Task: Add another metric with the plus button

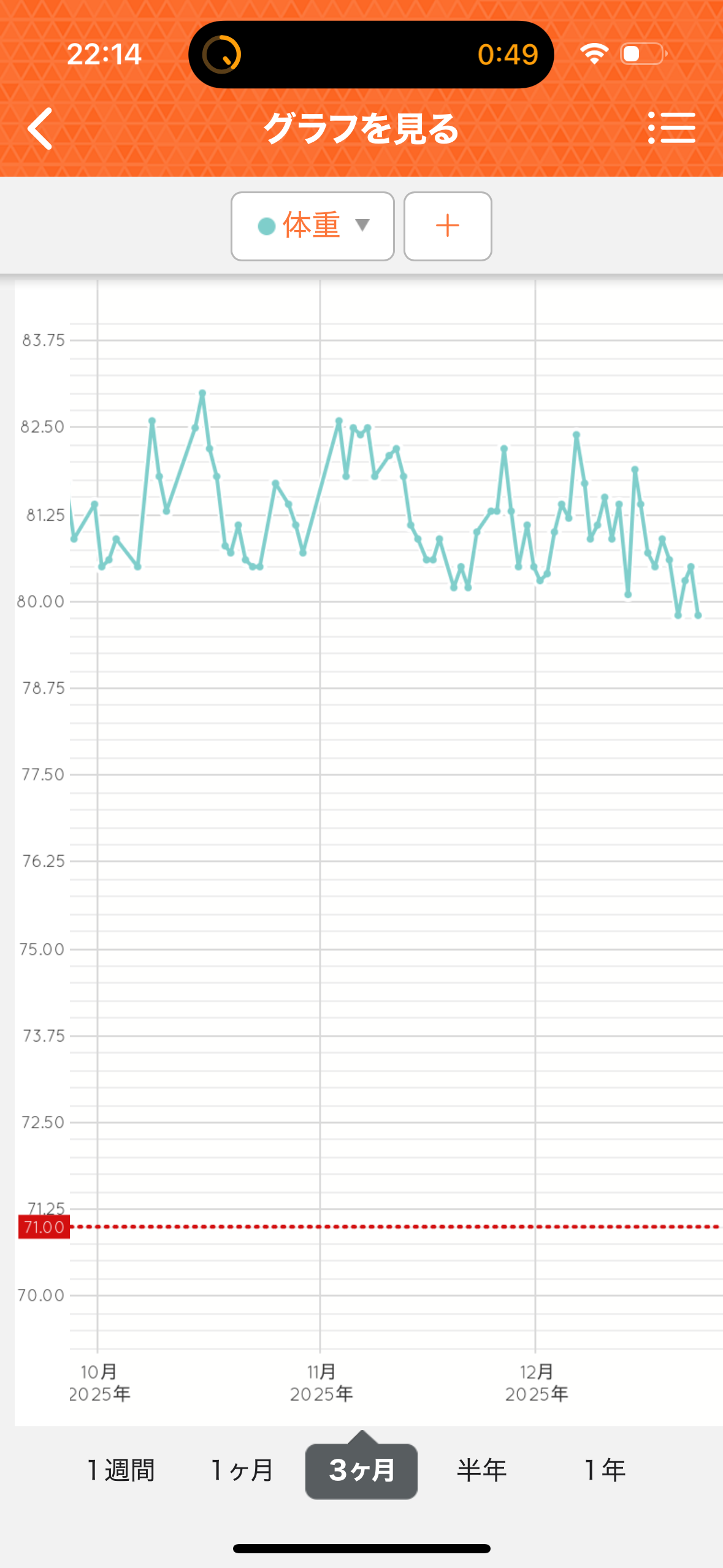Action: click(448, 226)
